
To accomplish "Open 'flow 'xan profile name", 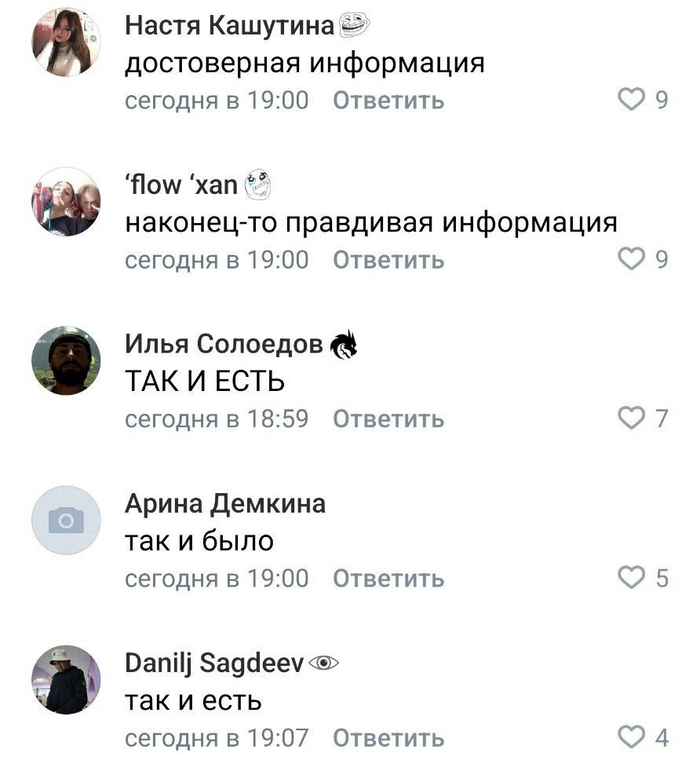I will coord(182,185).
